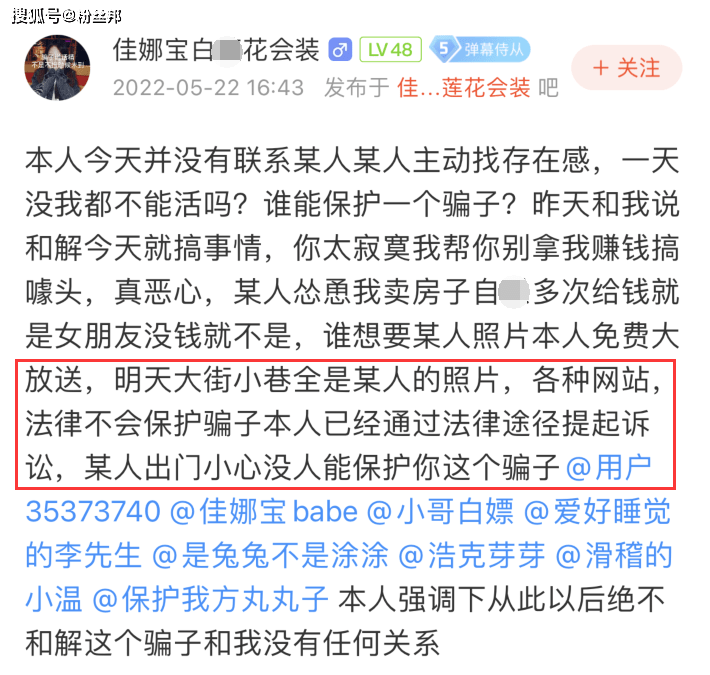Tap the LV48 level badge
Image resolution: width=710 pixels, height=675 pixels.
tap(390, 49)
